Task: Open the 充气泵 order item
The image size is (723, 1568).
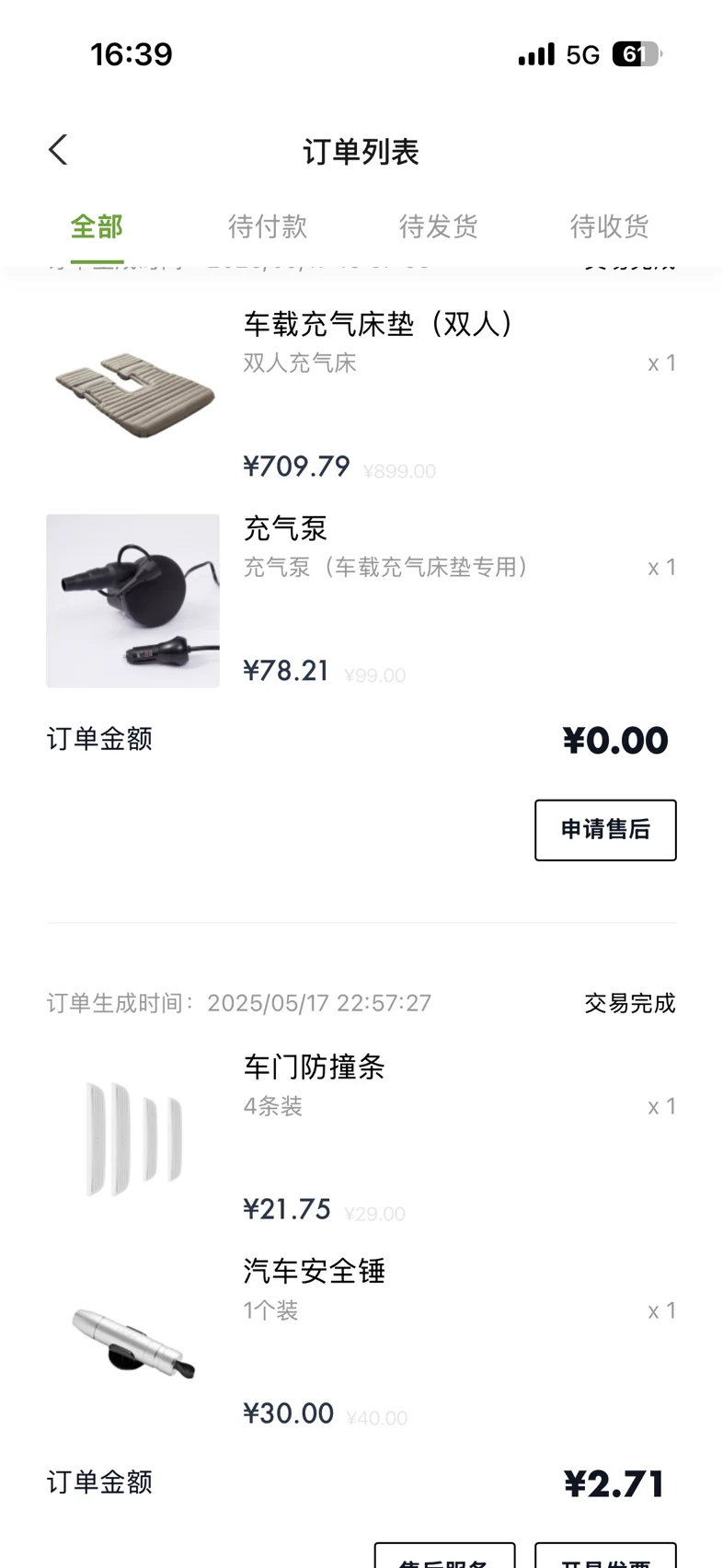Action: [x=285, y=528]
